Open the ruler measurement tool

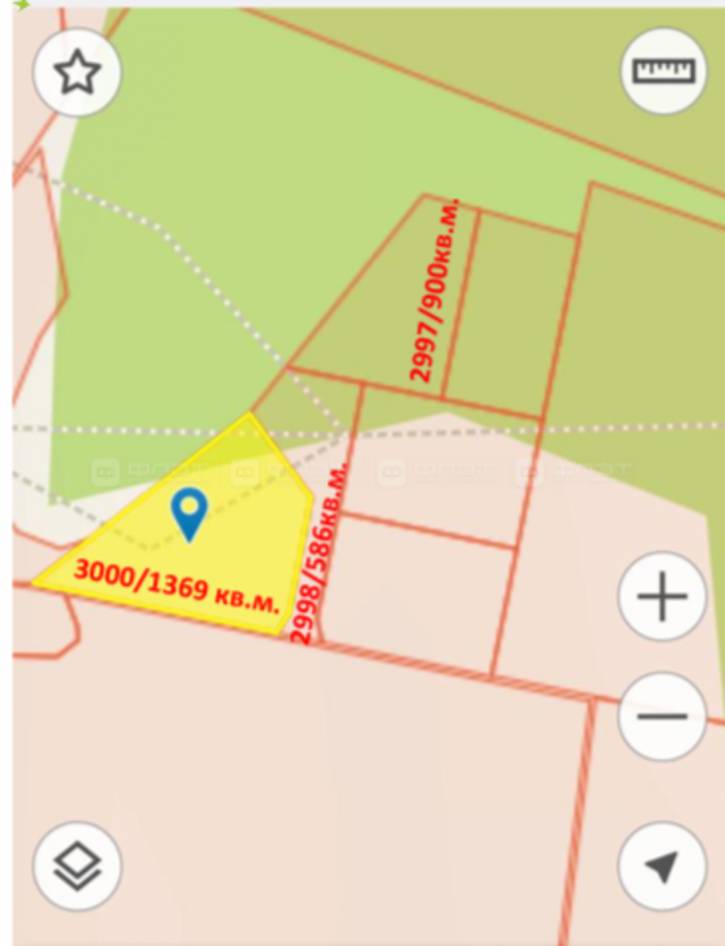(x=663, y=70)
